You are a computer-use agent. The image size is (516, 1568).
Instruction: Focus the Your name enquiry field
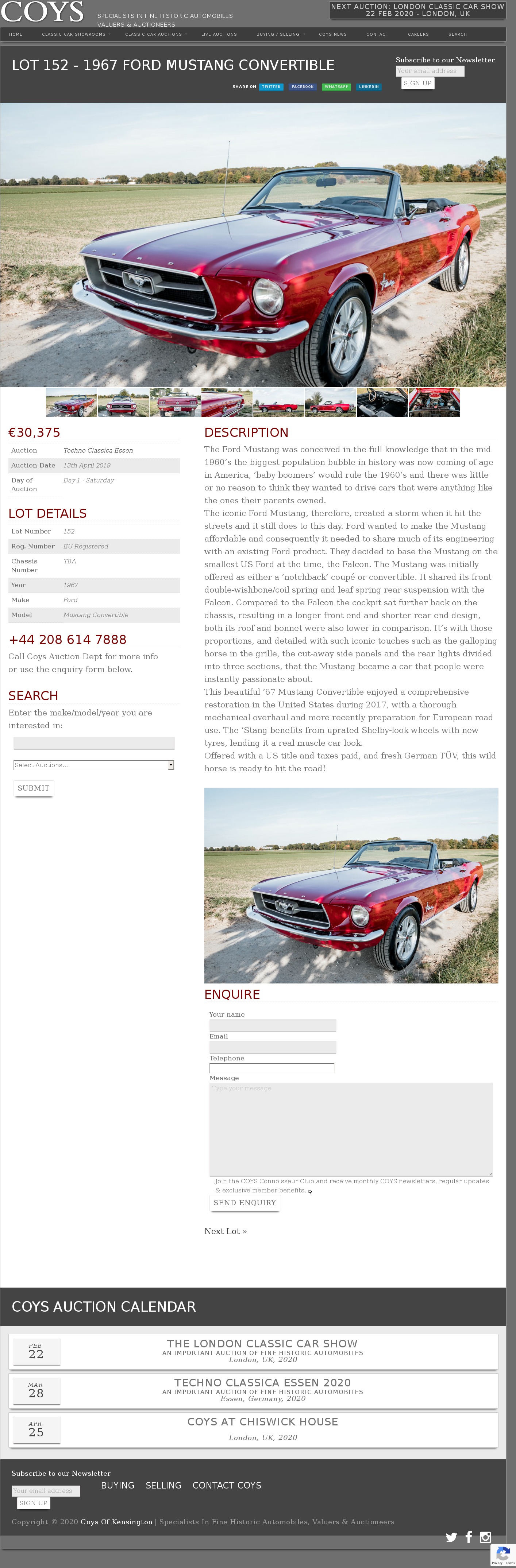[272, 1026]
